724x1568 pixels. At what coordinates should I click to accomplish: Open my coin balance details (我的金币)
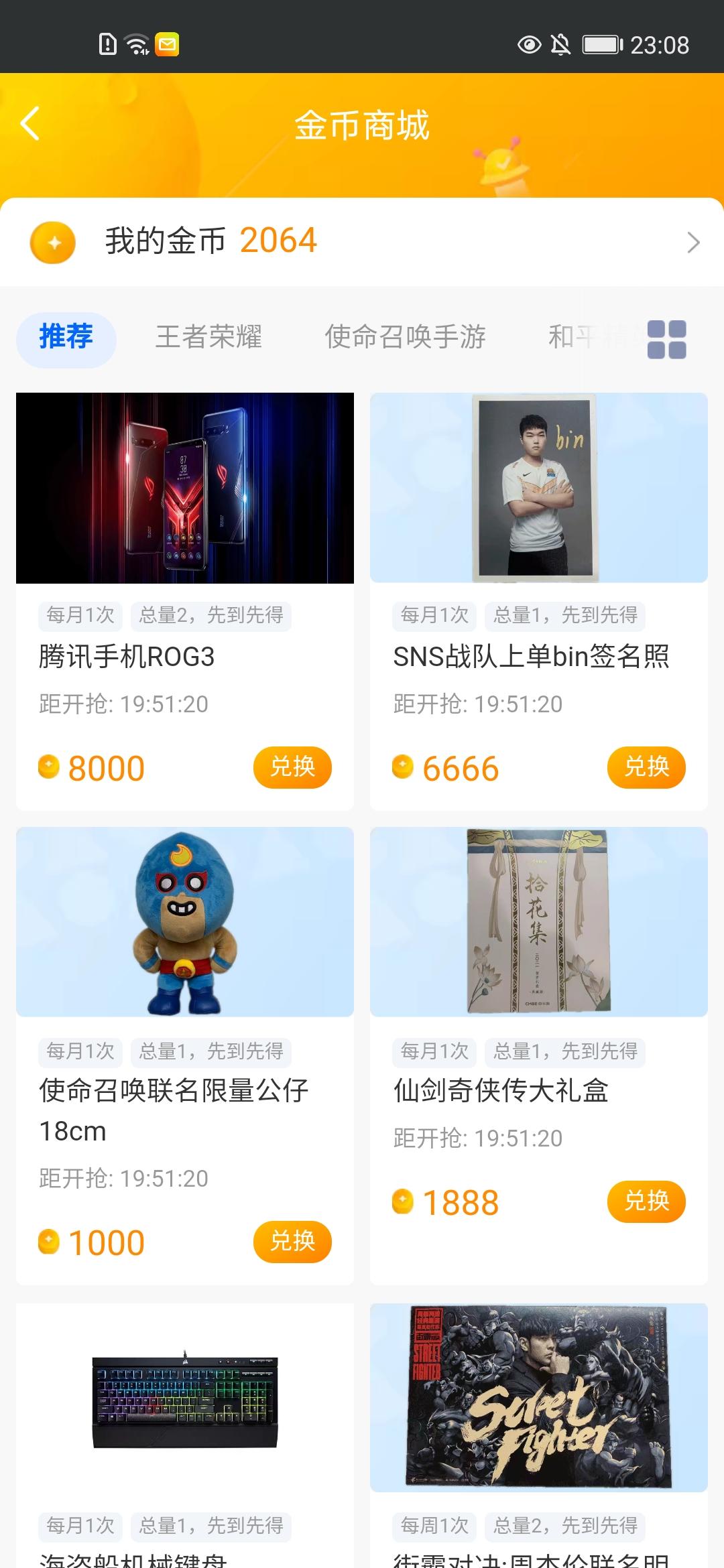362,242
